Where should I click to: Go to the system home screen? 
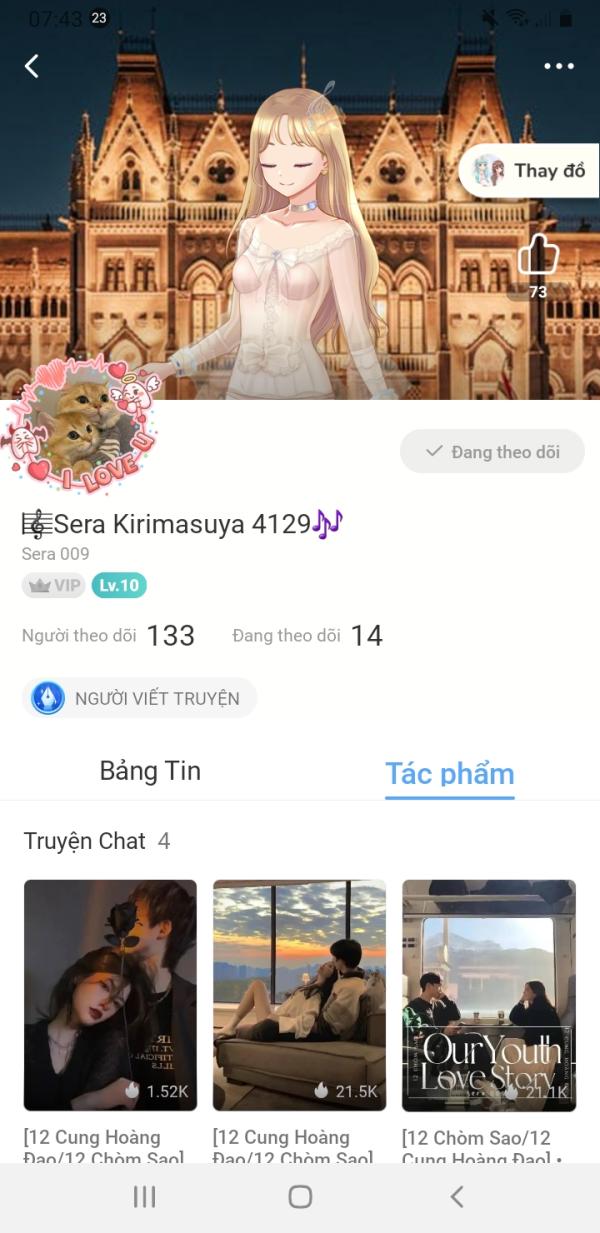coord(300,1197)
